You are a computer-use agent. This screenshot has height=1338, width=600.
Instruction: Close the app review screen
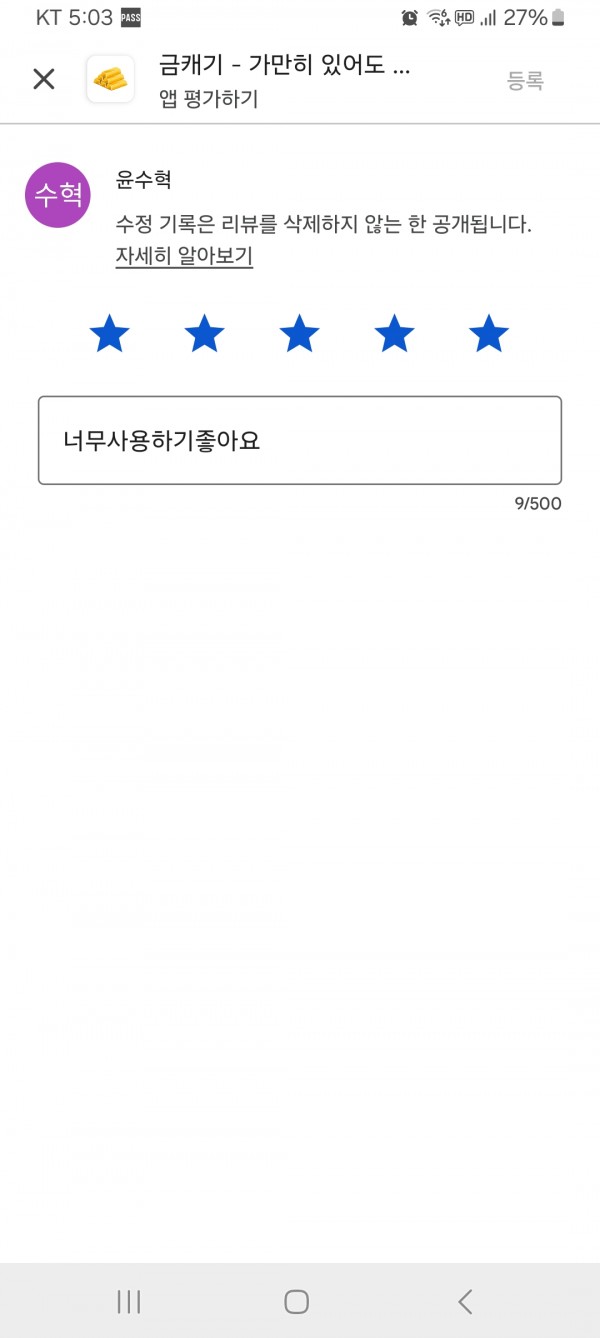(44, 79)
